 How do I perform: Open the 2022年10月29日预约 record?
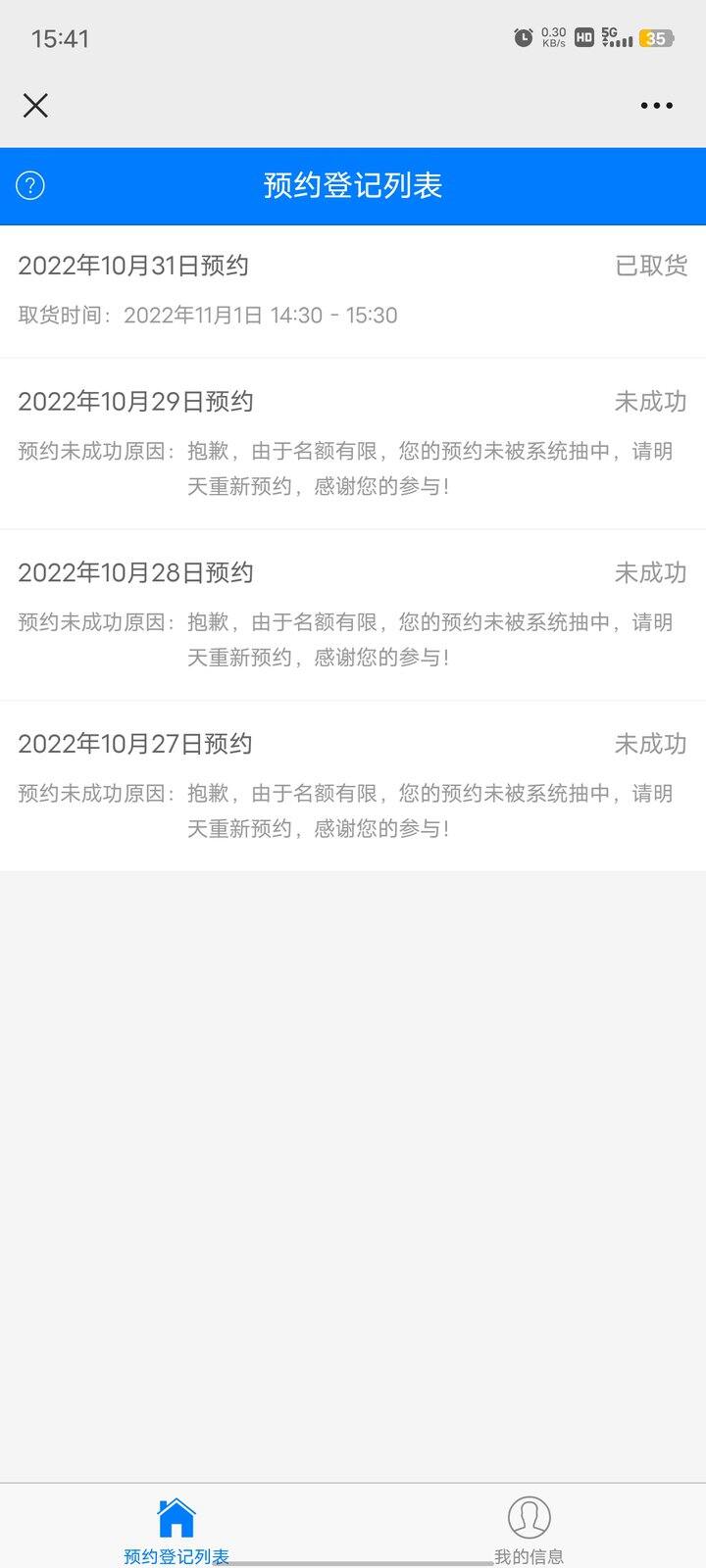pos(353,444)
